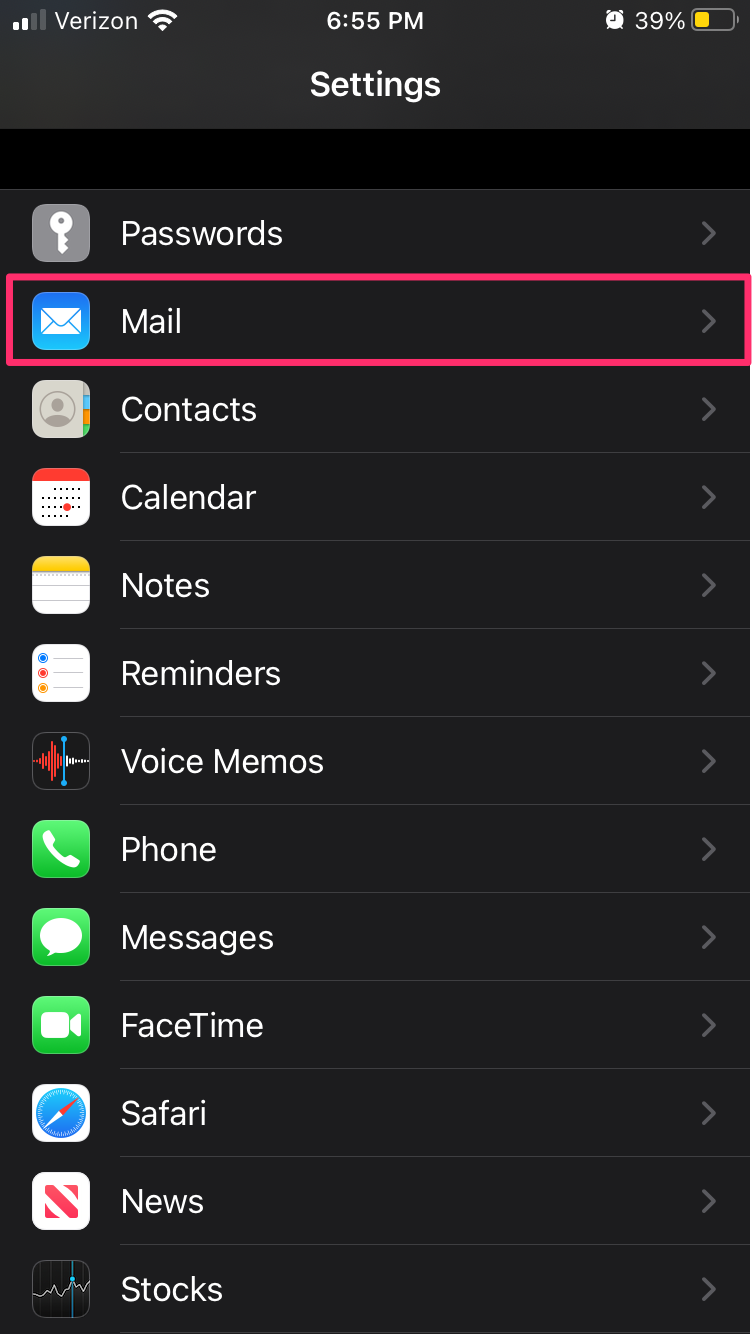The image size is (752, 1334).
Task: Select the News app icon
Action: click(x=61, y=1201)
